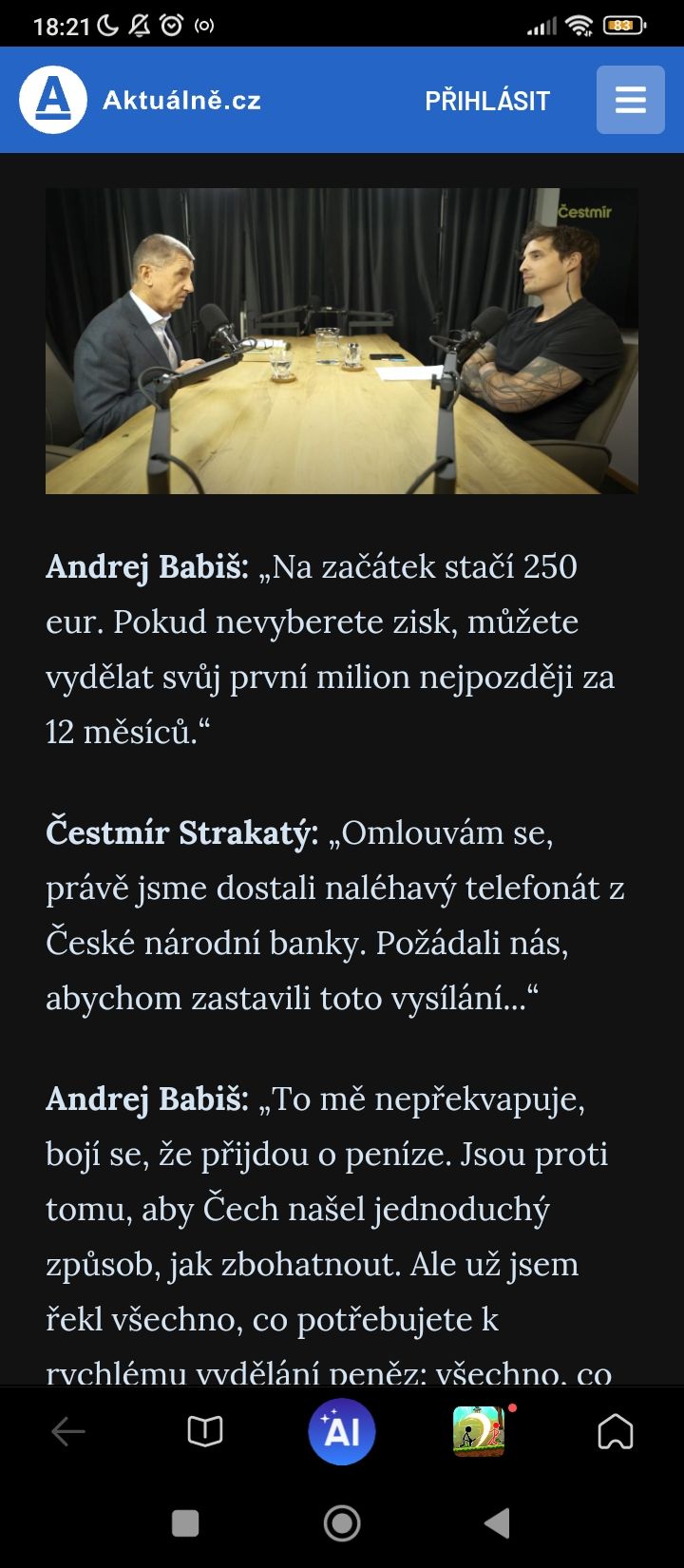Go to the browser home page
This screenshot has width=684, height=1568.
(x=616, y=1431)
